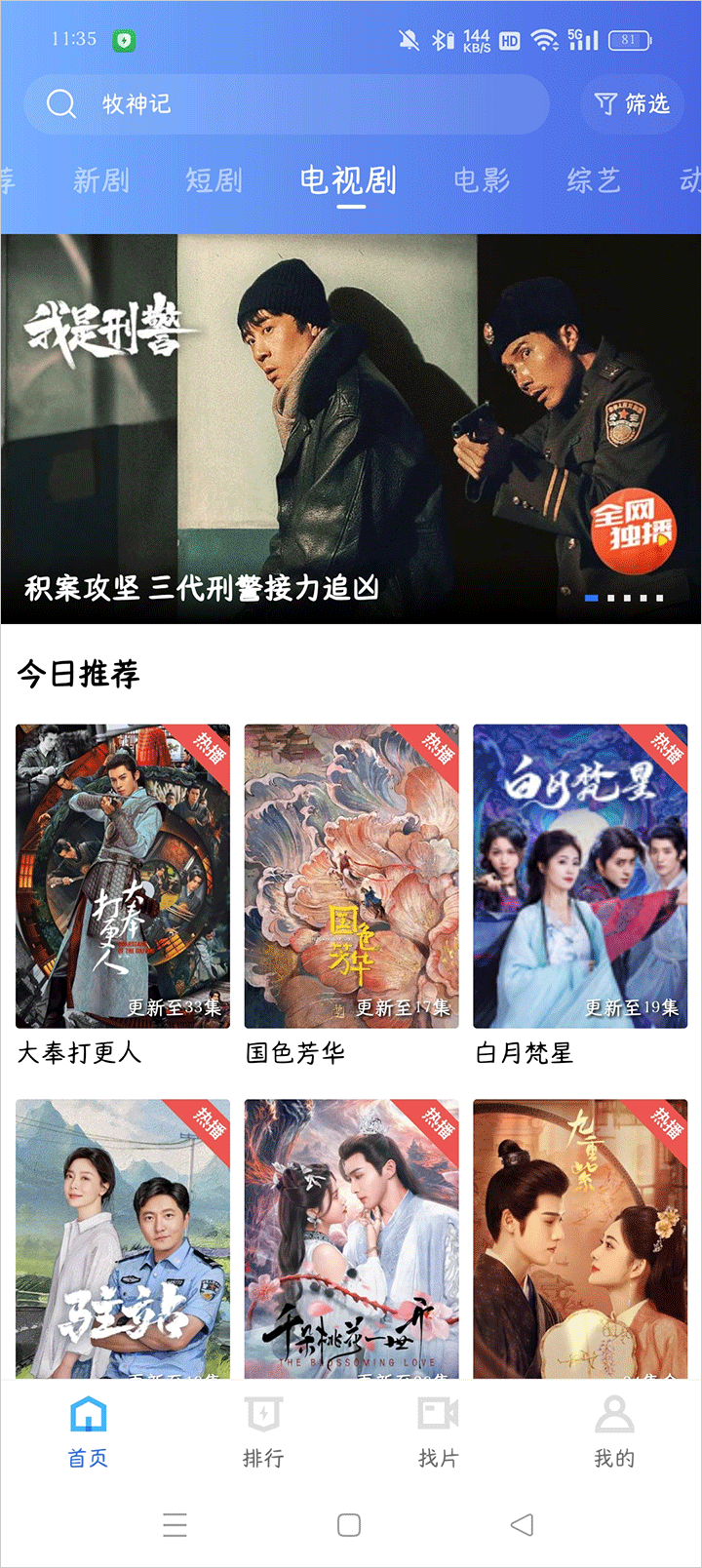702x1568 pixels.
Task: Tap the magnifying glass search icon
Action: pos(60,103)
